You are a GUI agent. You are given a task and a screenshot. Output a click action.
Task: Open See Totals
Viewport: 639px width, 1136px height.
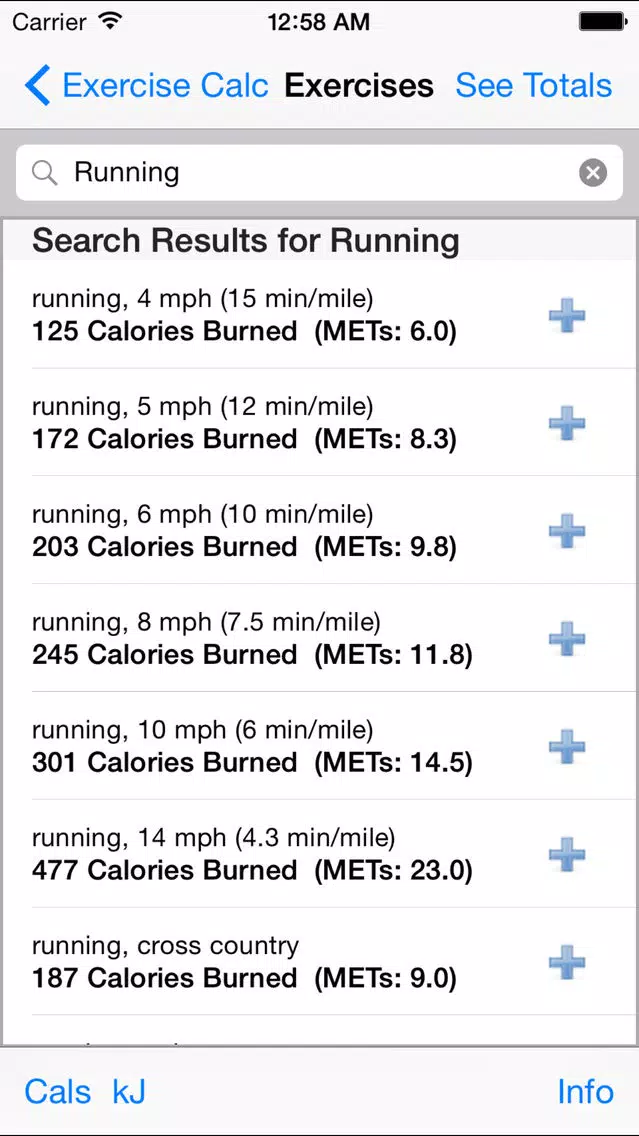[534, 85]
